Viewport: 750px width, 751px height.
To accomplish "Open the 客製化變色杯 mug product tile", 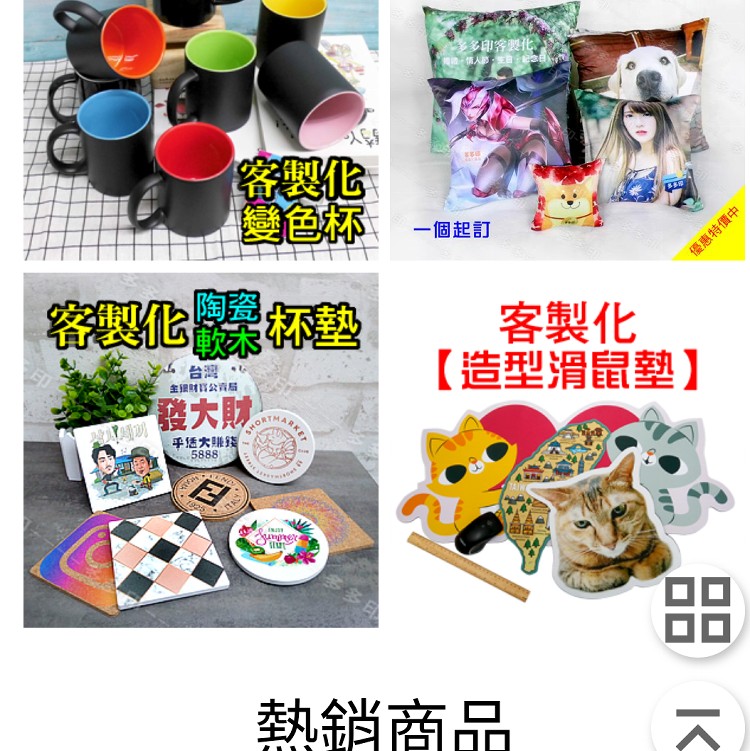I will point(201,130).
